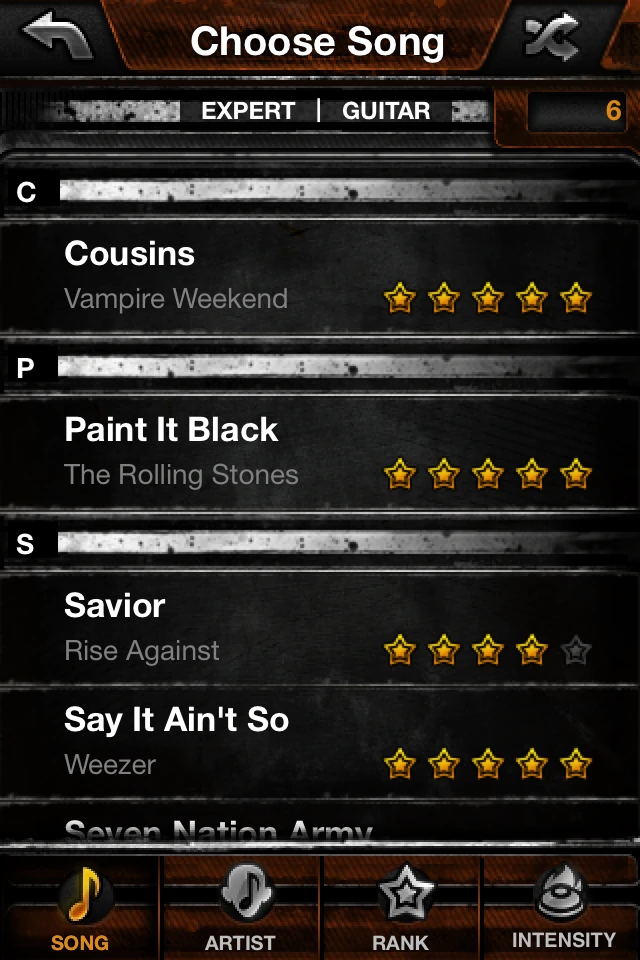Screen dimensions: 640x960
Task: Switch to the Rank tab
Action: [400, 907]
